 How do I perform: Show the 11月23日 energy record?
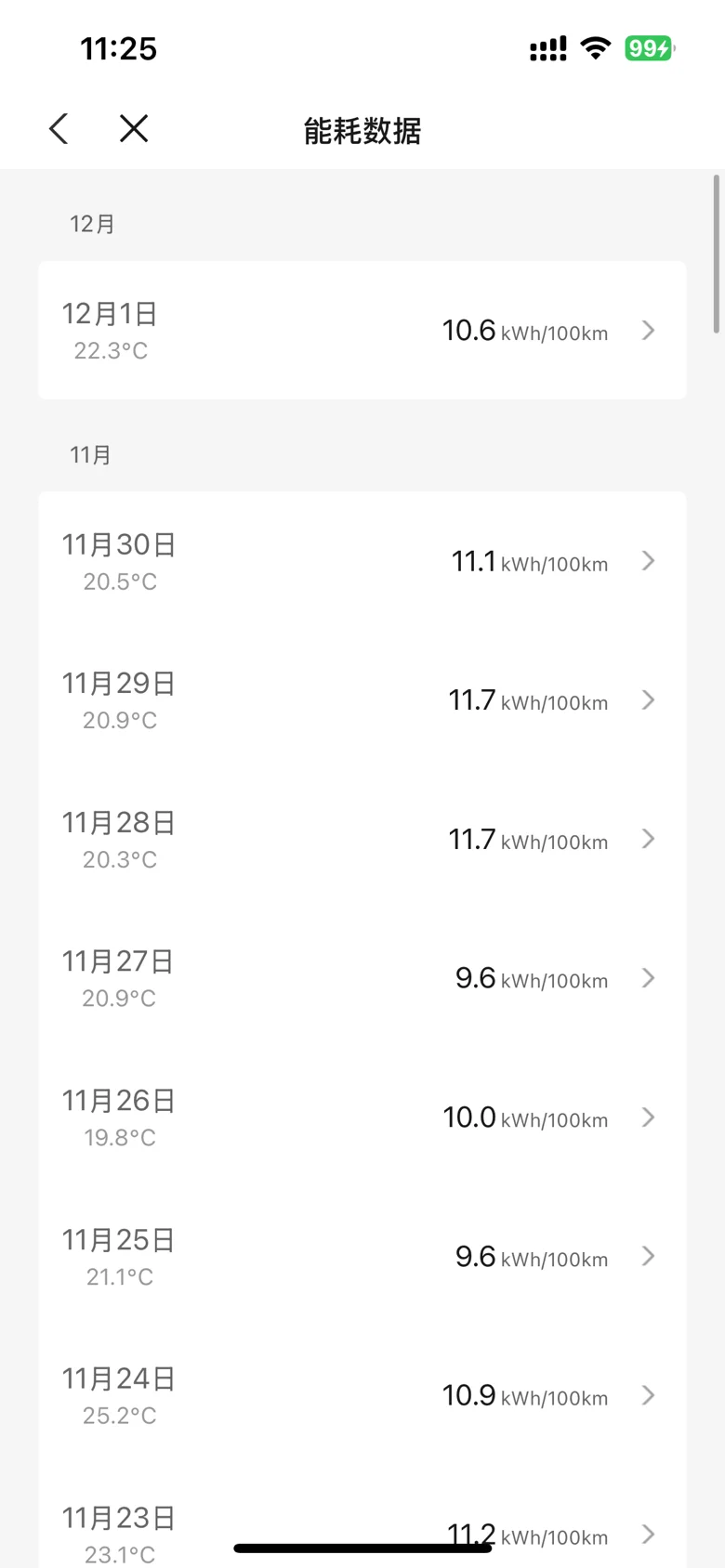[x=362, y=1523]
